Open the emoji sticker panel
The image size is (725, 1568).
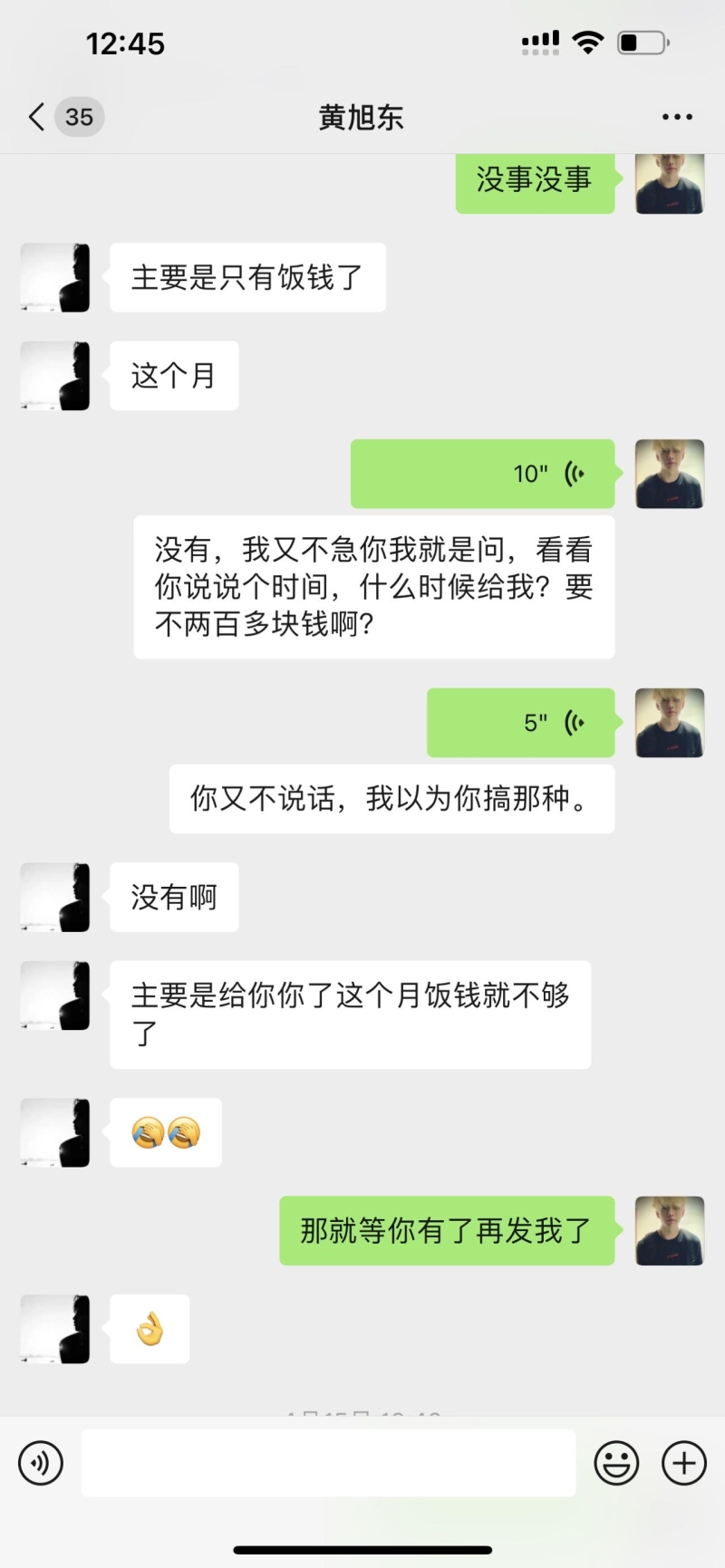[x=616, y=1463]
